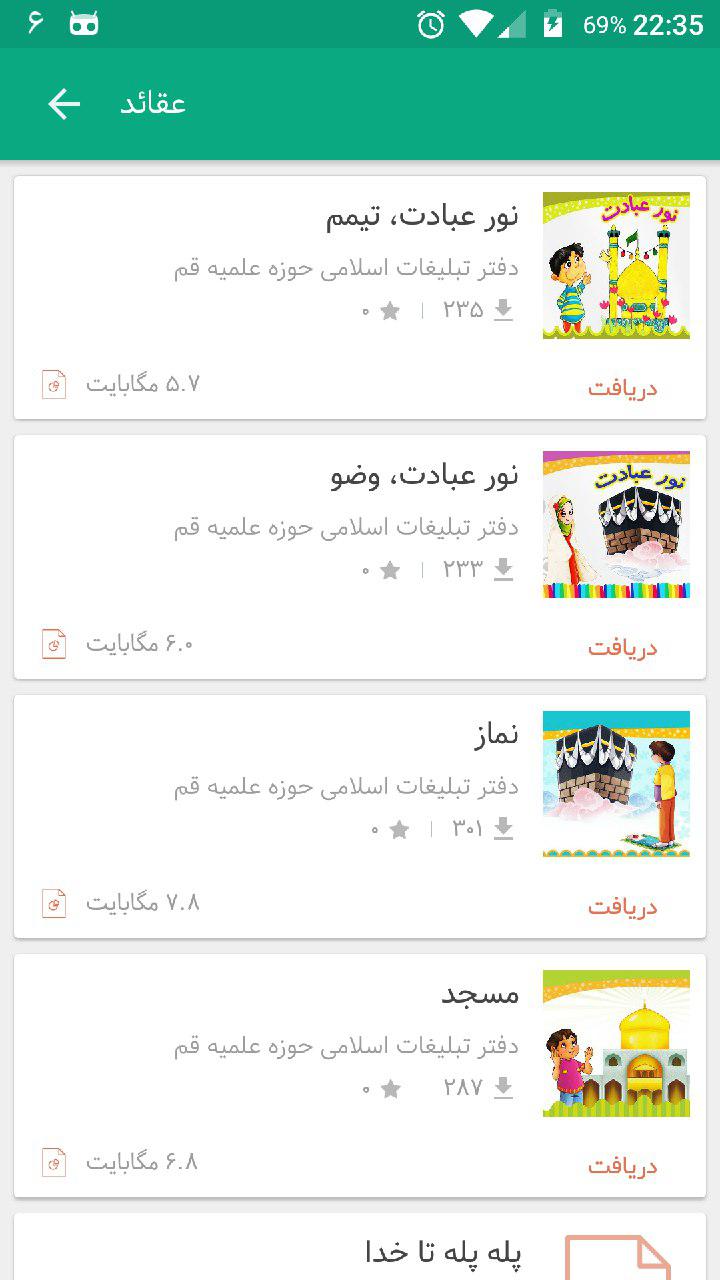The height and width of the screenshot is (1280, 720).
Task: Click the star rating icon on the نماز card
Action: tap(400, 828)
